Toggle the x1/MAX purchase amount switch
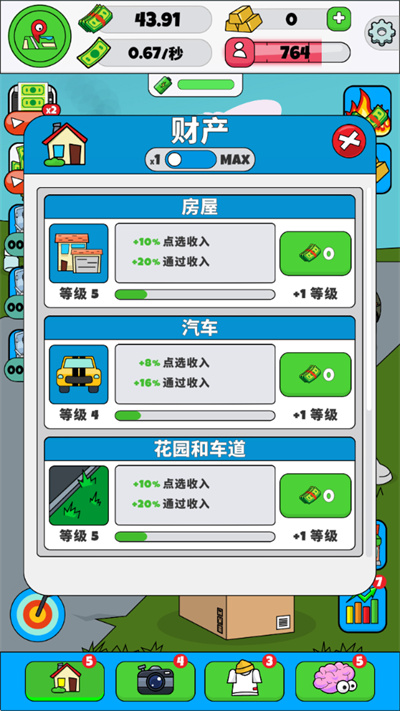 pyautogui.click(x=191, y=160)
